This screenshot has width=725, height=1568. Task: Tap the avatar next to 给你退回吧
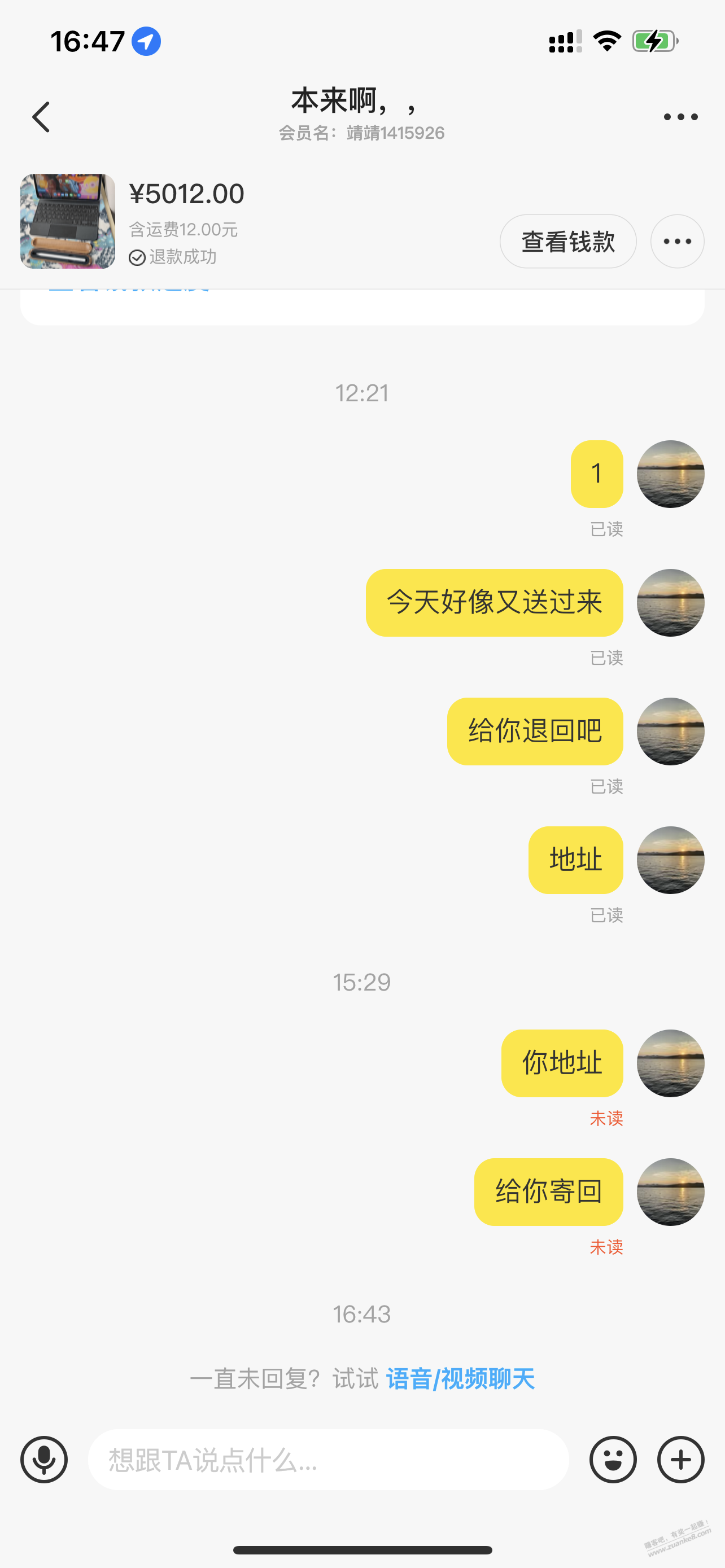point(670,731)
